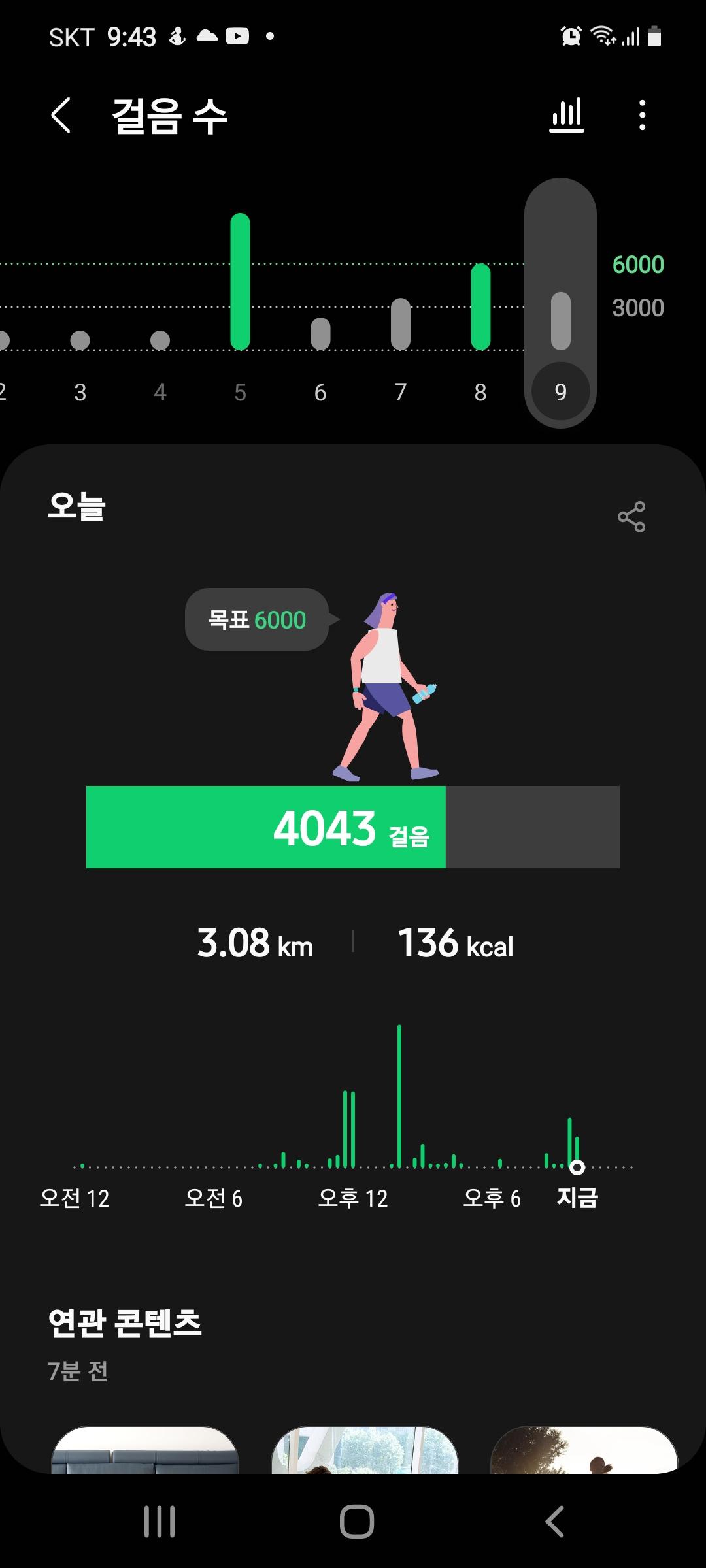
Task: Open the more options menu
Action: [x=642, y=116]
